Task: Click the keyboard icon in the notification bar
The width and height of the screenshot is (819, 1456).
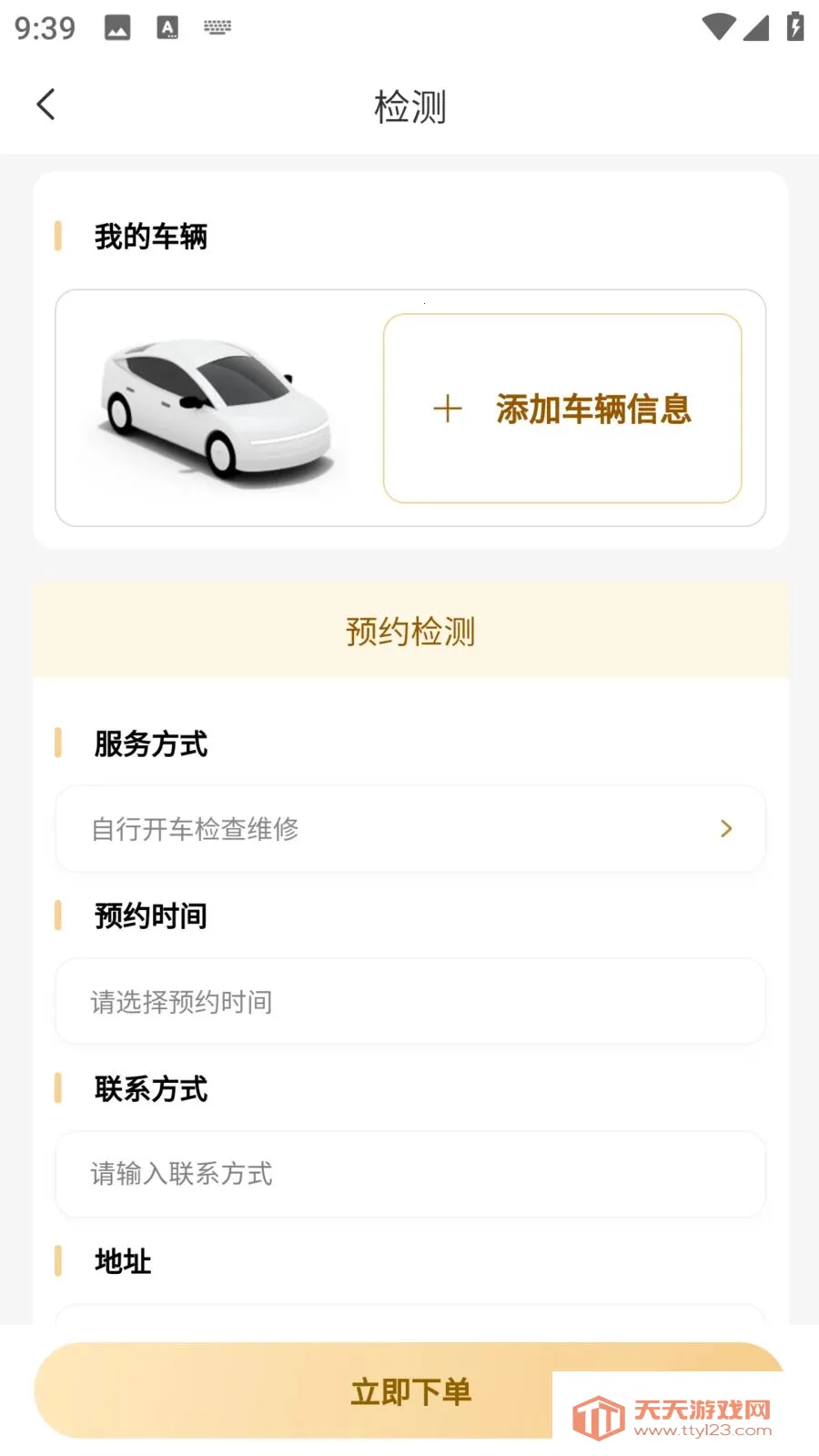Action: click(217, 27)
